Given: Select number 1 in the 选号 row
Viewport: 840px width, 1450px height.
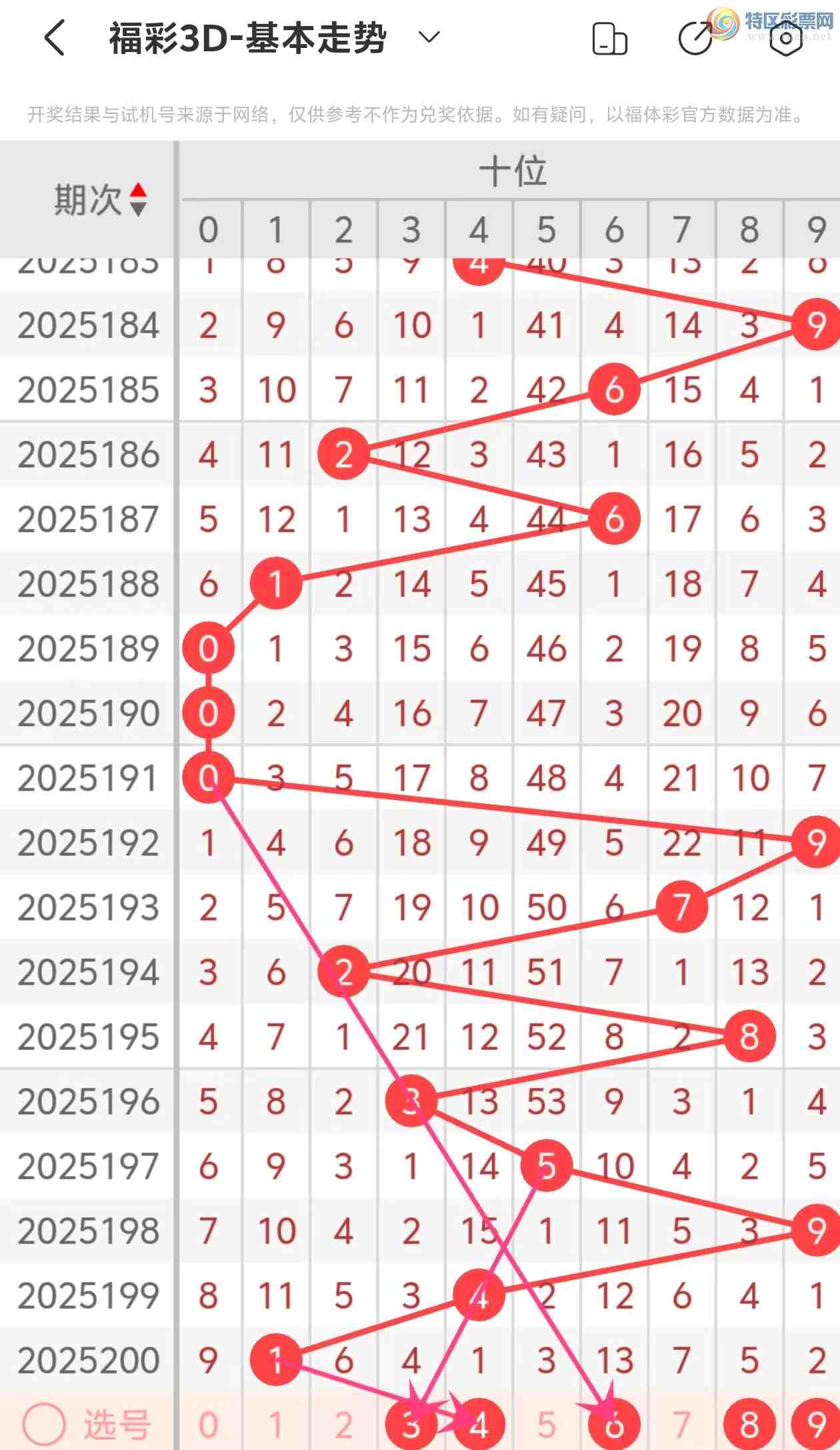Looking at the screenshot, I should coord(276,1425).
